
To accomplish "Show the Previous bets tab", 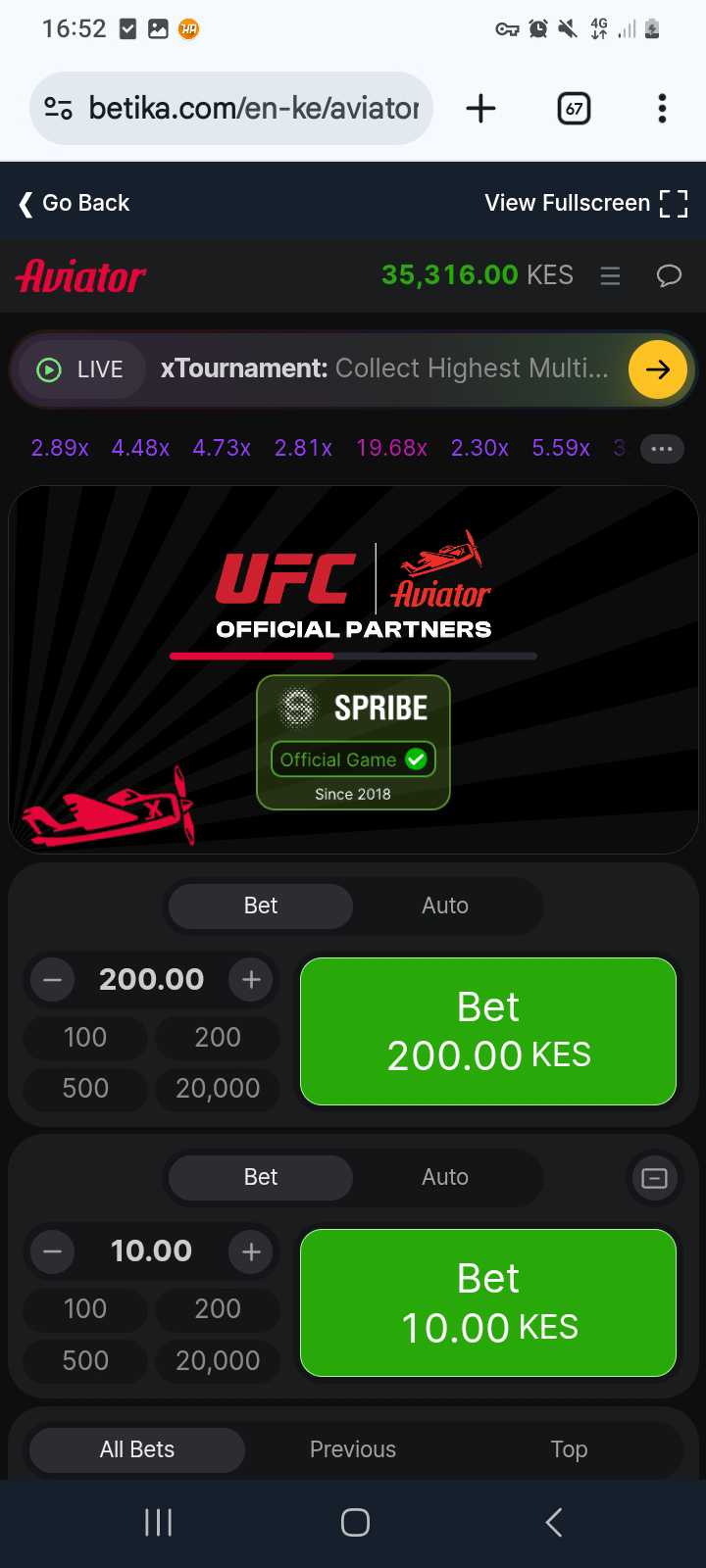I will click(x=353, y=1449).
